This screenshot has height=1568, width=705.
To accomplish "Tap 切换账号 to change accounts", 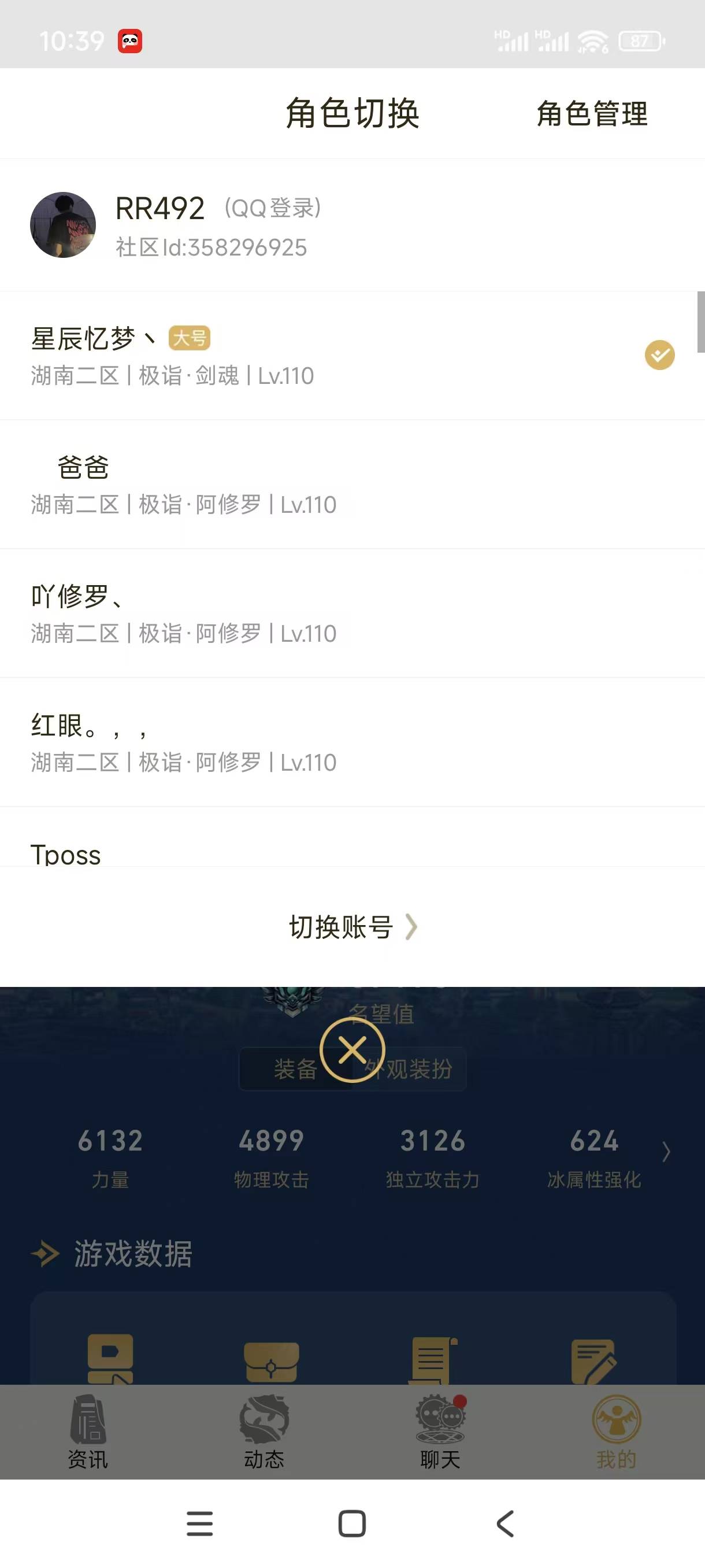I will click(339, 927).
